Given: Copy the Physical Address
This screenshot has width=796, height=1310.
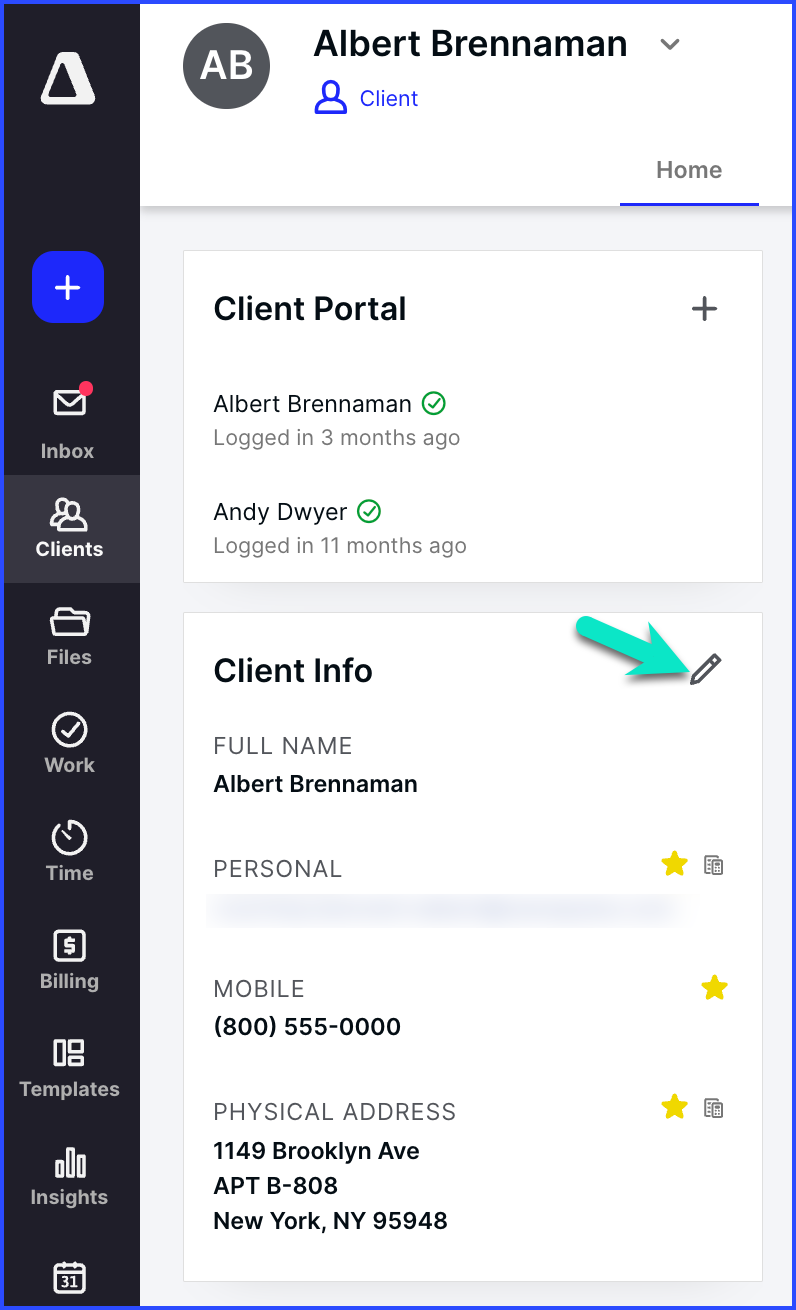Looking at the screenshot, I should (x=713, y=1108).
